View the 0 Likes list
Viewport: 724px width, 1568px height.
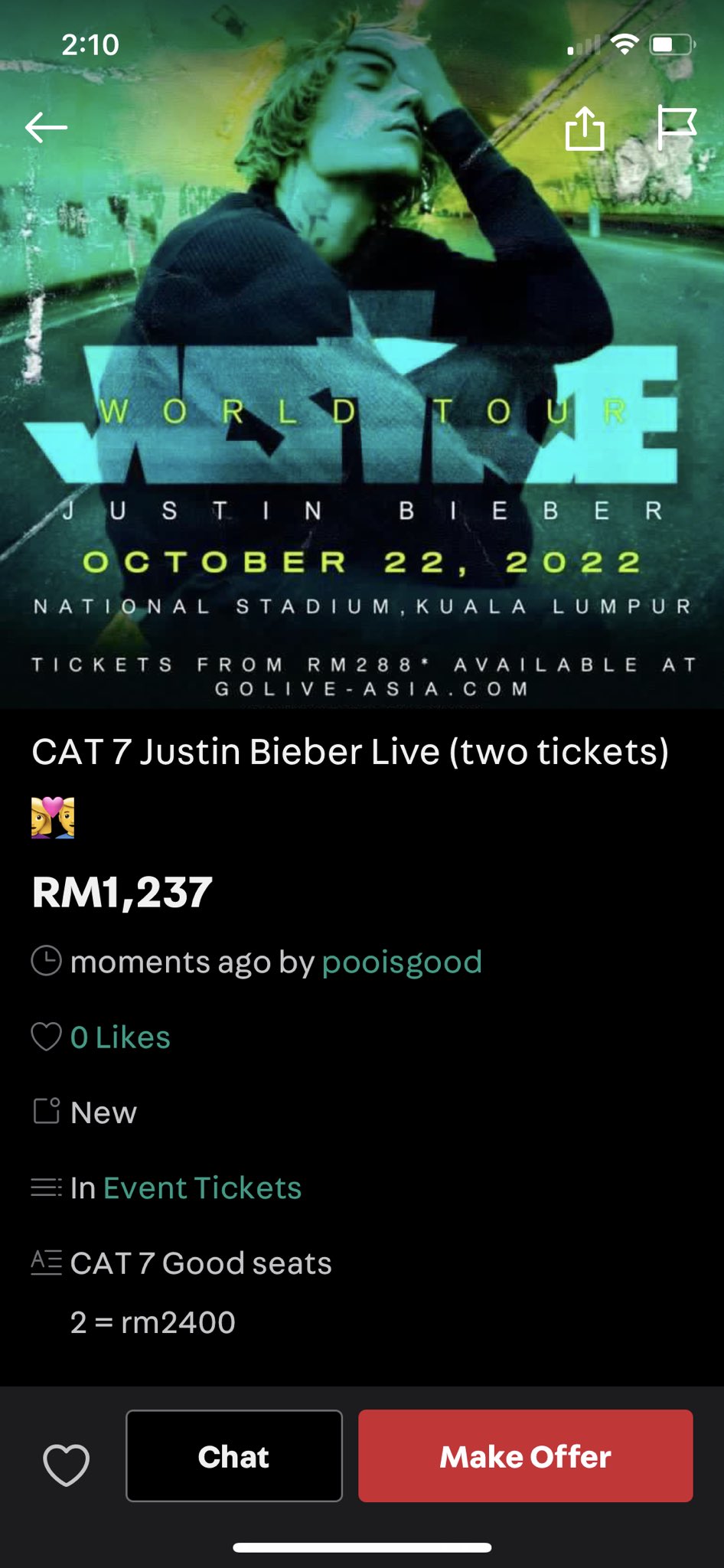tap(120, 1037)
